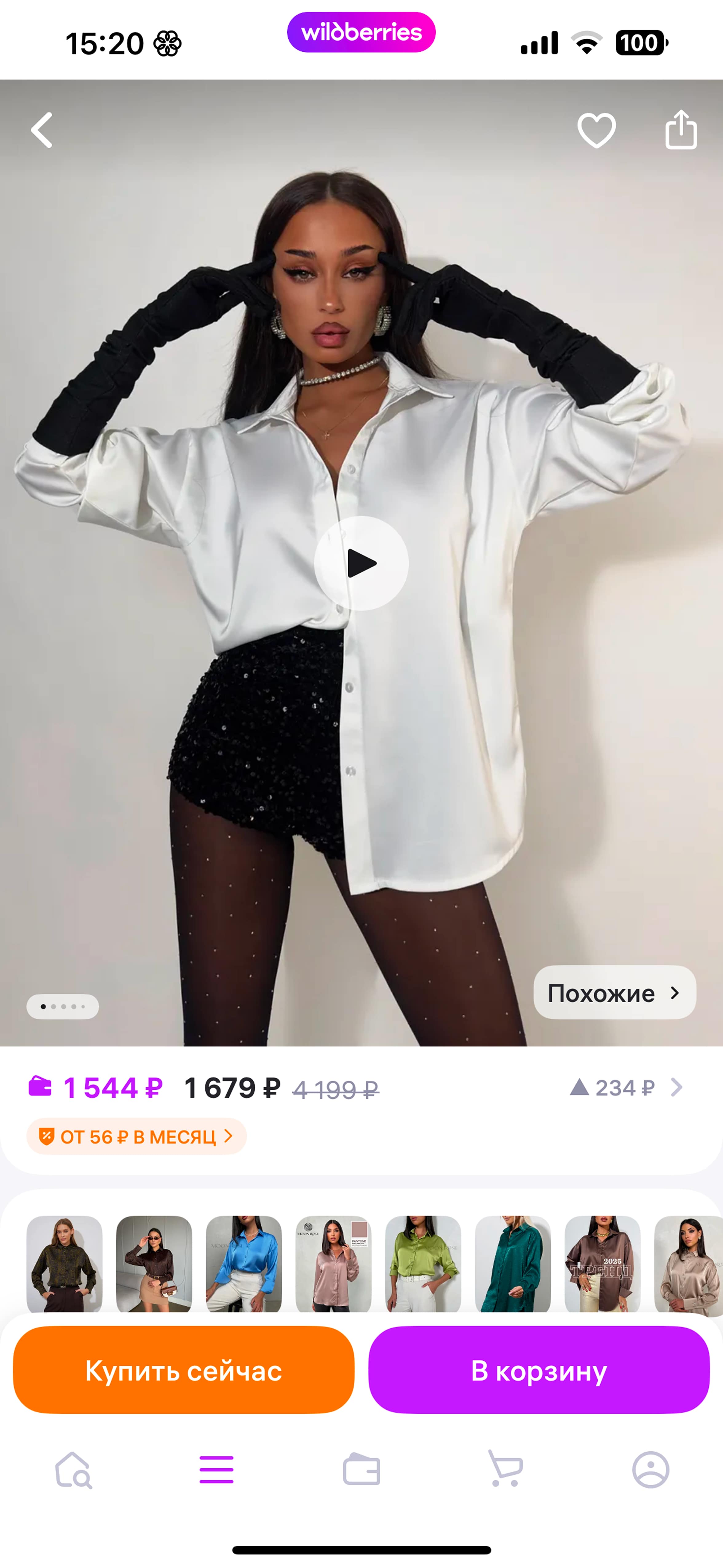The image size is (723, 1568).
Task: Select the pink shirt variant
Action: coord(334,1263)
